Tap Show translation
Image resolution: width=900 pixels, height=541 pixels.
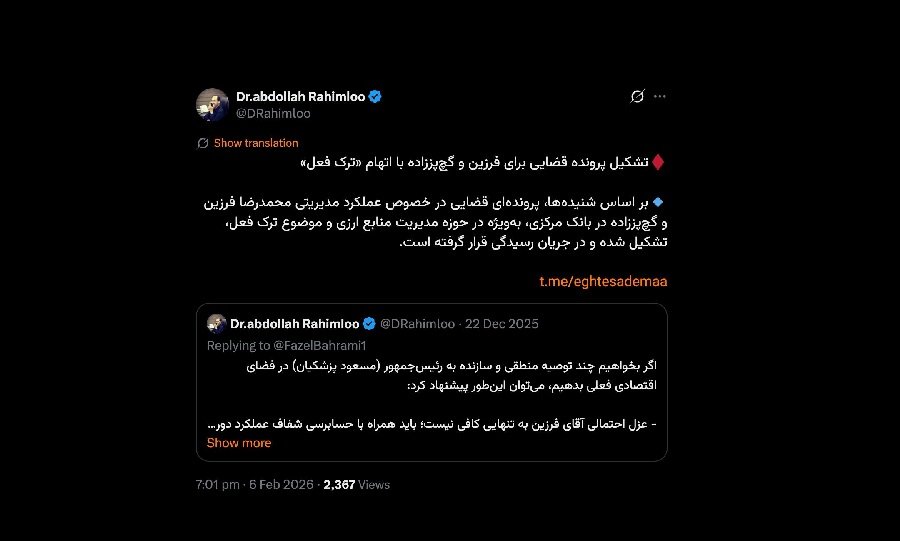click(255, 143)
